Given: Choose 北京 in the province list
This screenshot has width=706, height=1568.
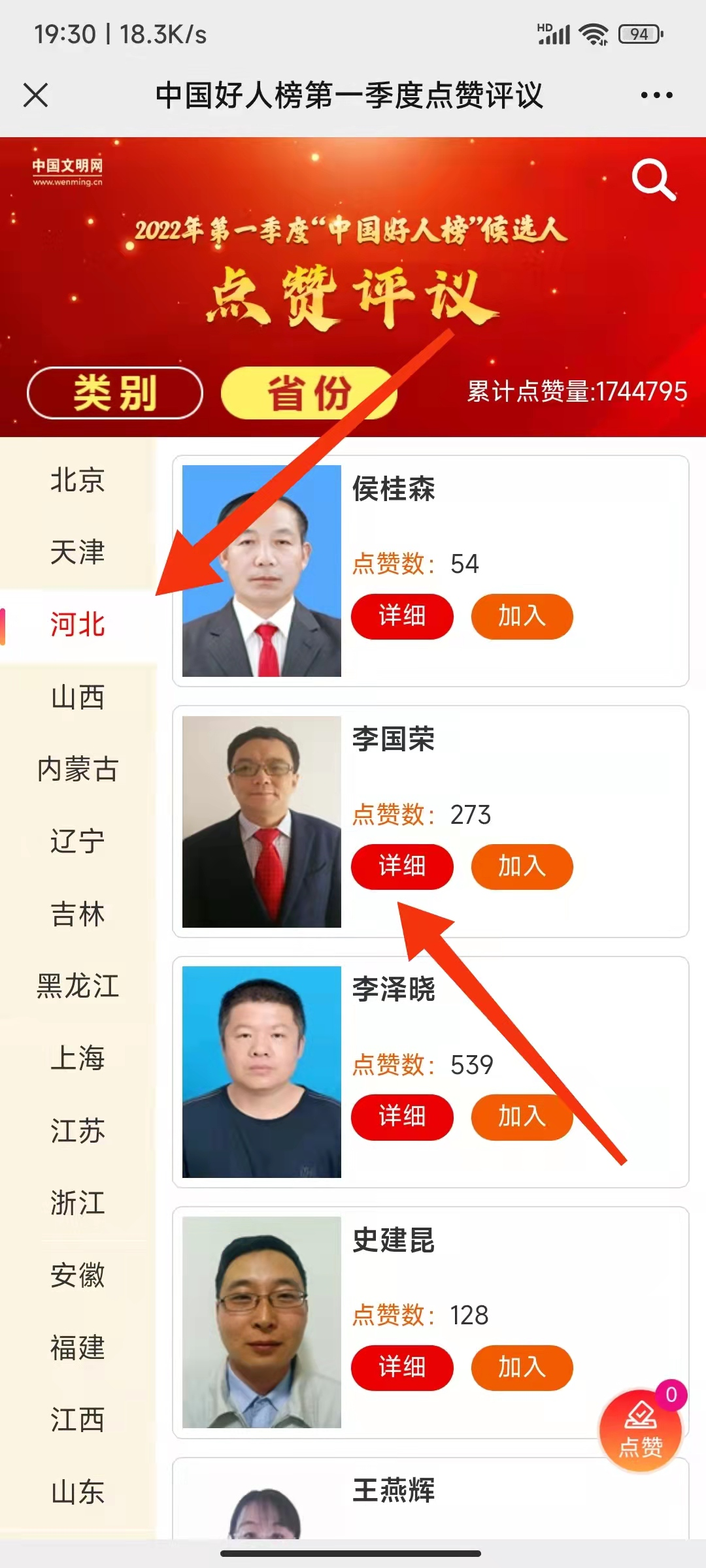Looking at the screenshot, I should (x=78, y=480).
